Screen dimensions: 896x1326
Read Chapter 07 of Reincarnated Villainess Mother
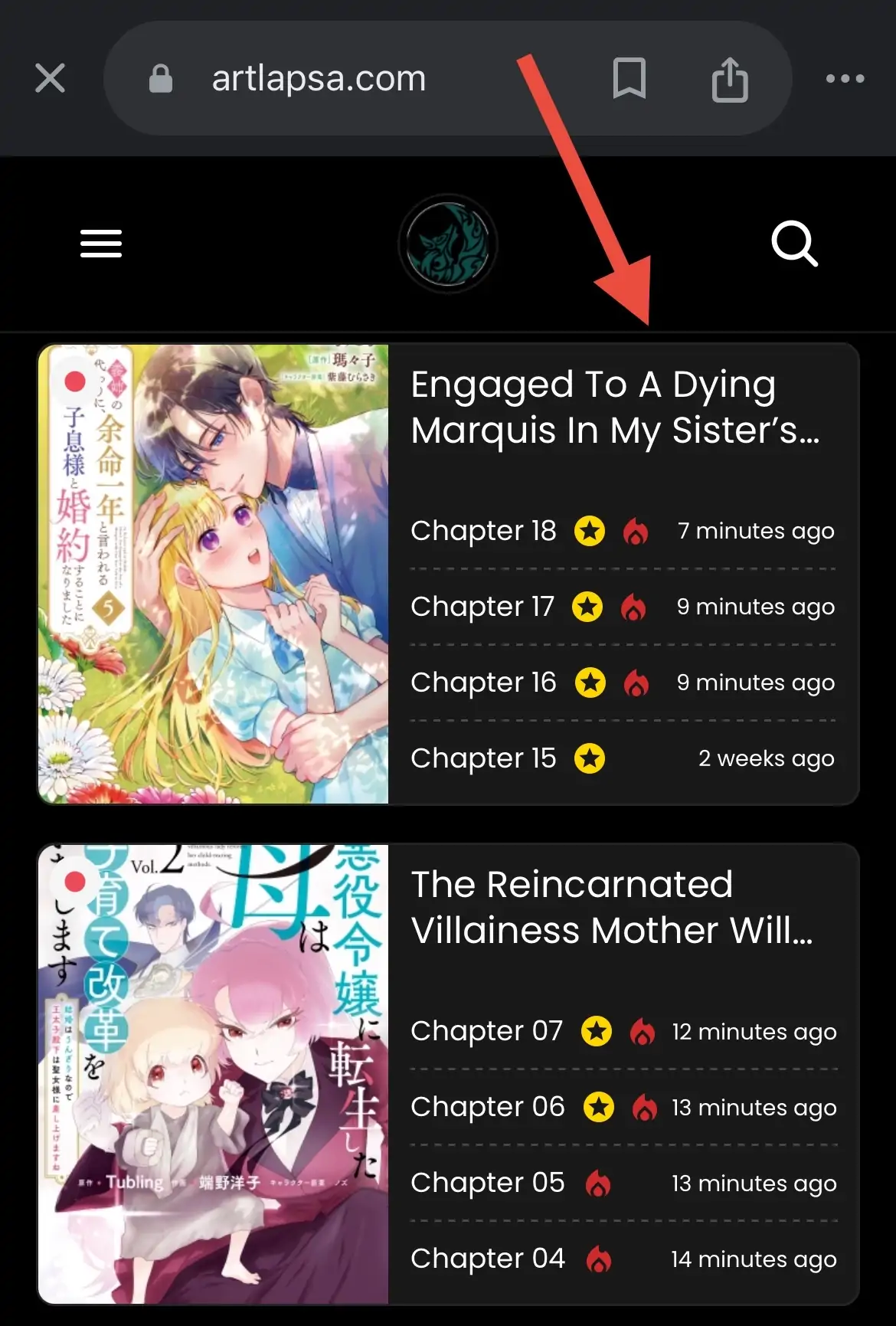(x=486, y=1031)
